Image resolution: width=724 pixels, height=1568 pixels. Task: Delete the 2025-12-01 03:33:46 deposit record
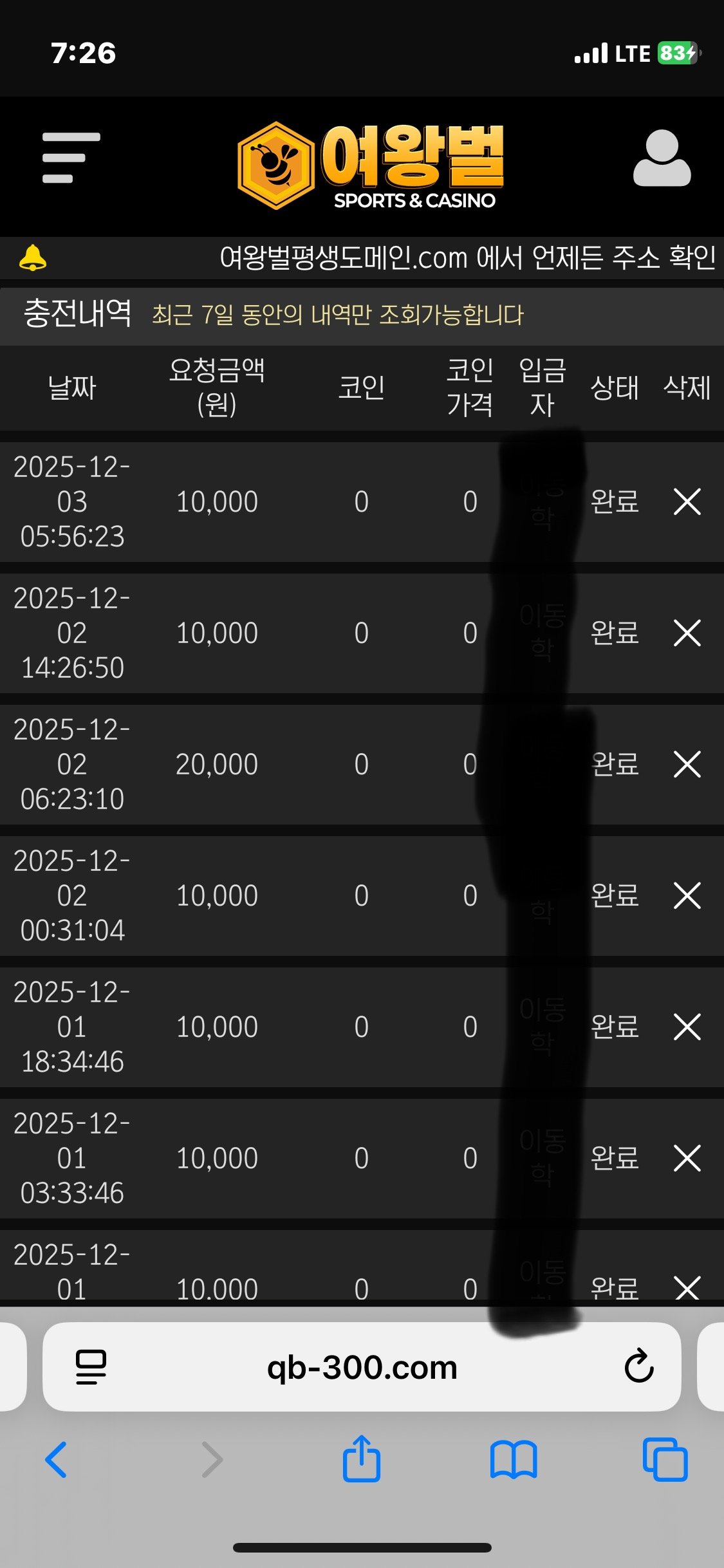pyautogui.click(x=687, y=1159)
